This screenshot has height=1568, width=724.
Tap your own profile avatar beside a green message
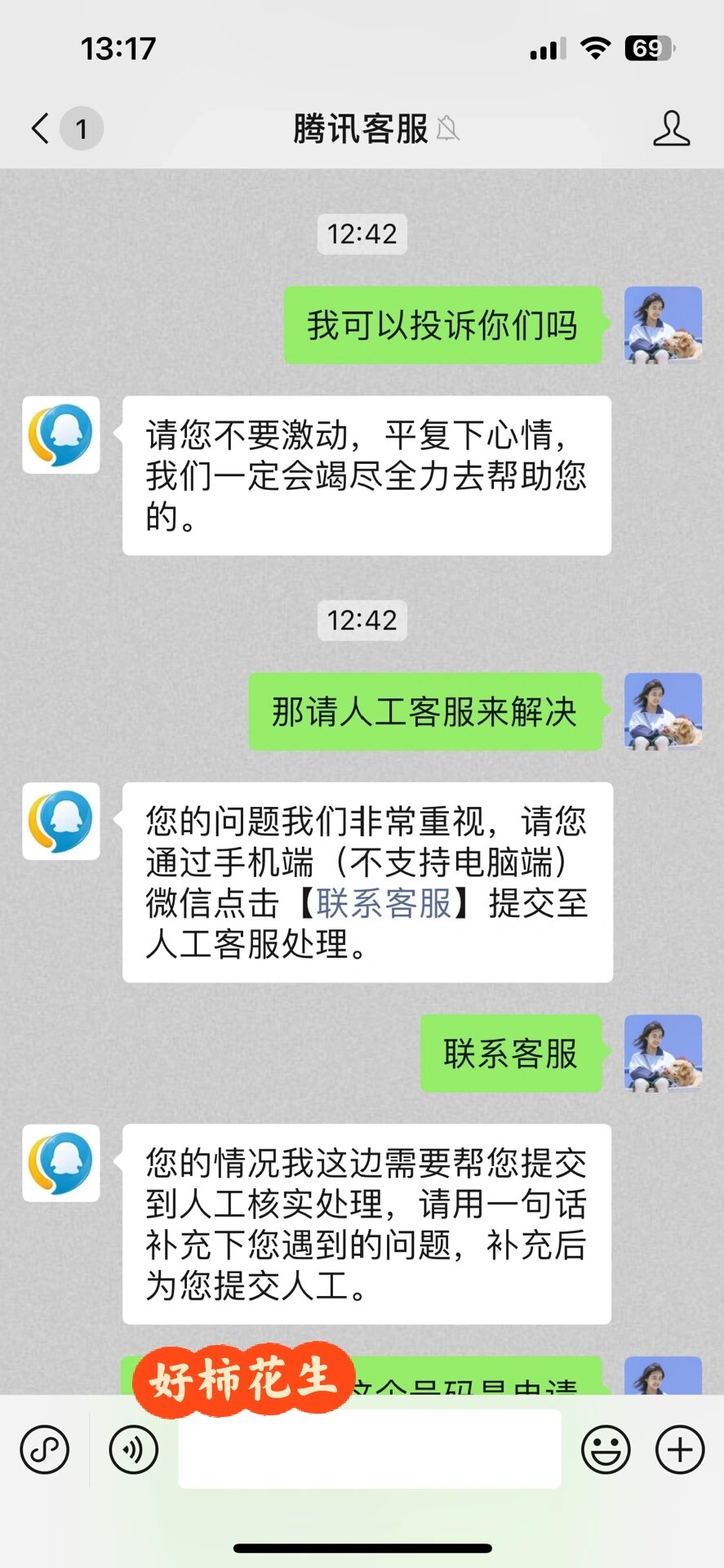[x=663, y=325]
